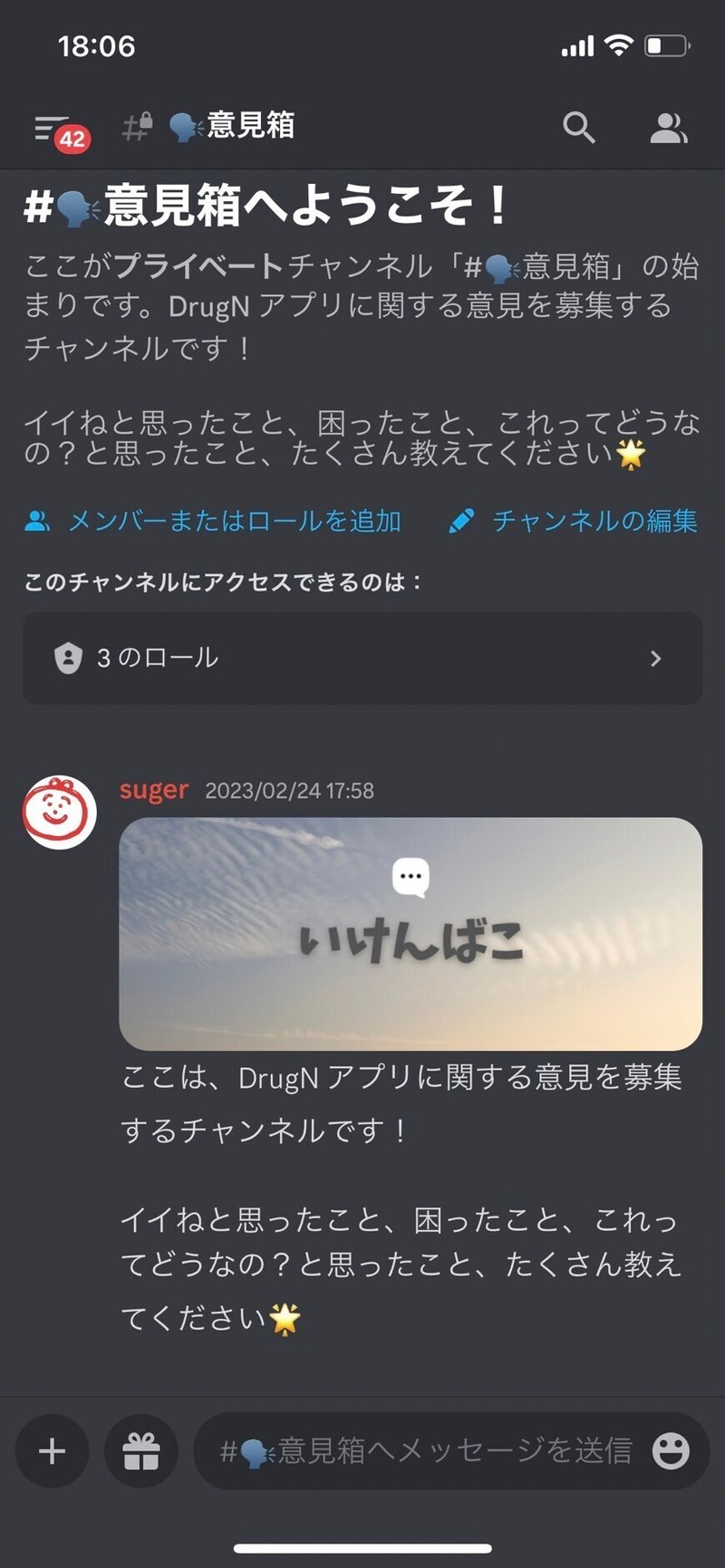The image size is (725, 1568).
Task: Open the emoji picker
Action: tap(671, 1451)
